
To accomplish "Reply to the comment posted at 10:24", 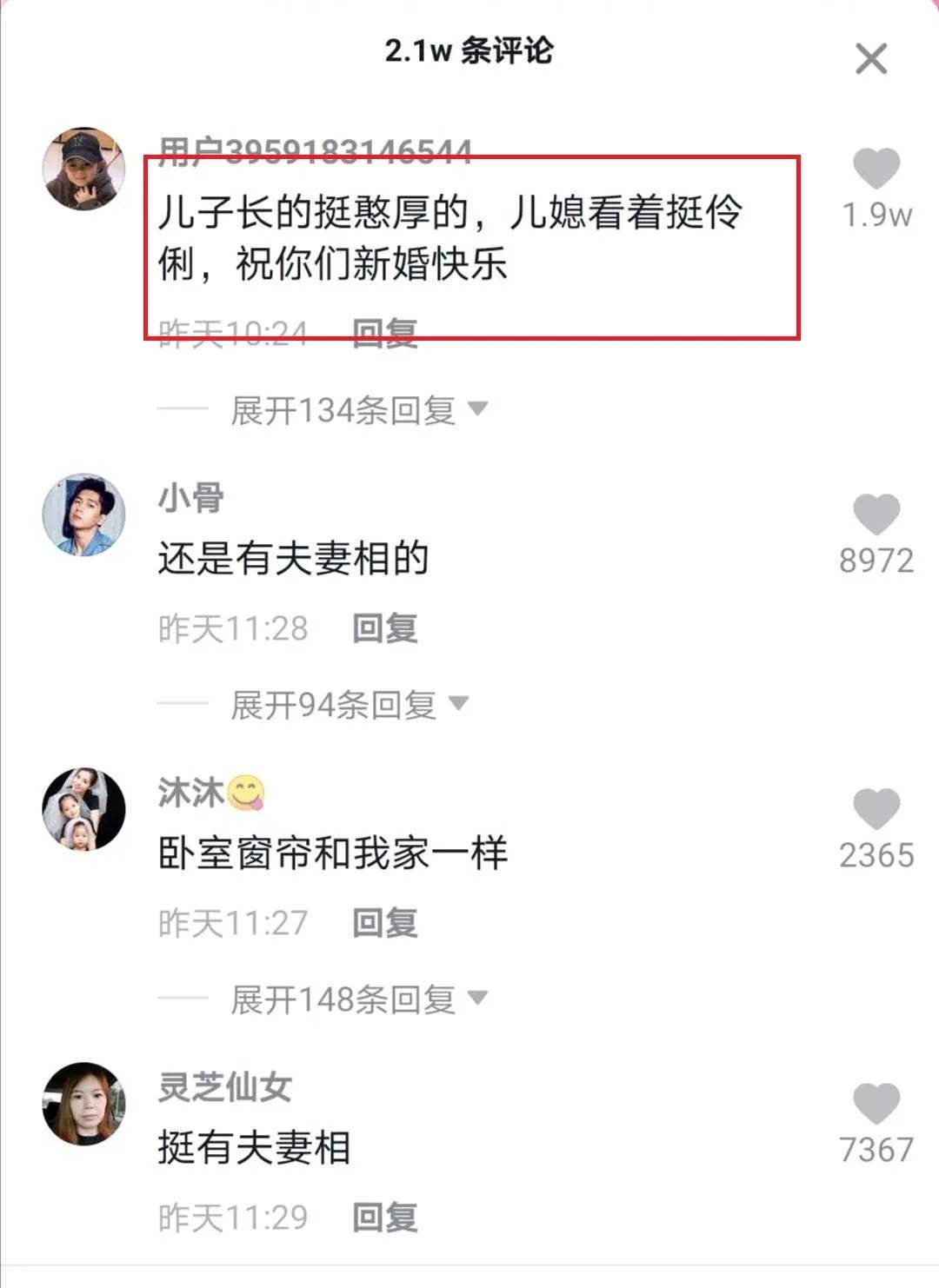I will (x=385, y=331).
